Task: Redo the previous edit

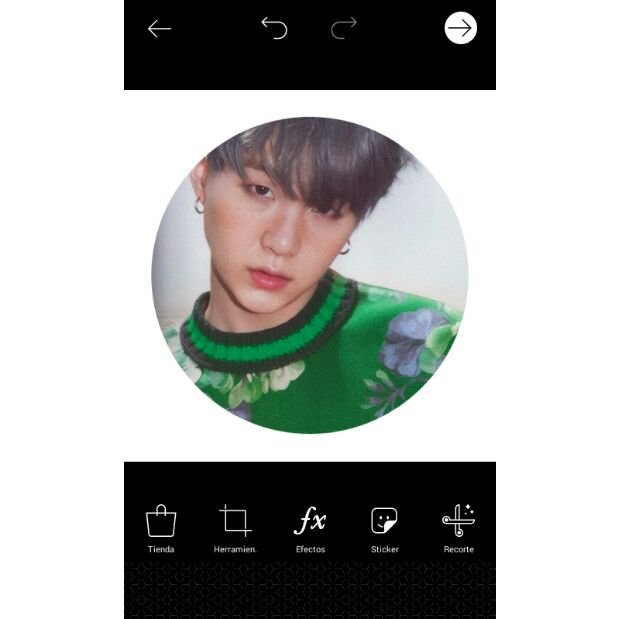Action: point(343,29)
